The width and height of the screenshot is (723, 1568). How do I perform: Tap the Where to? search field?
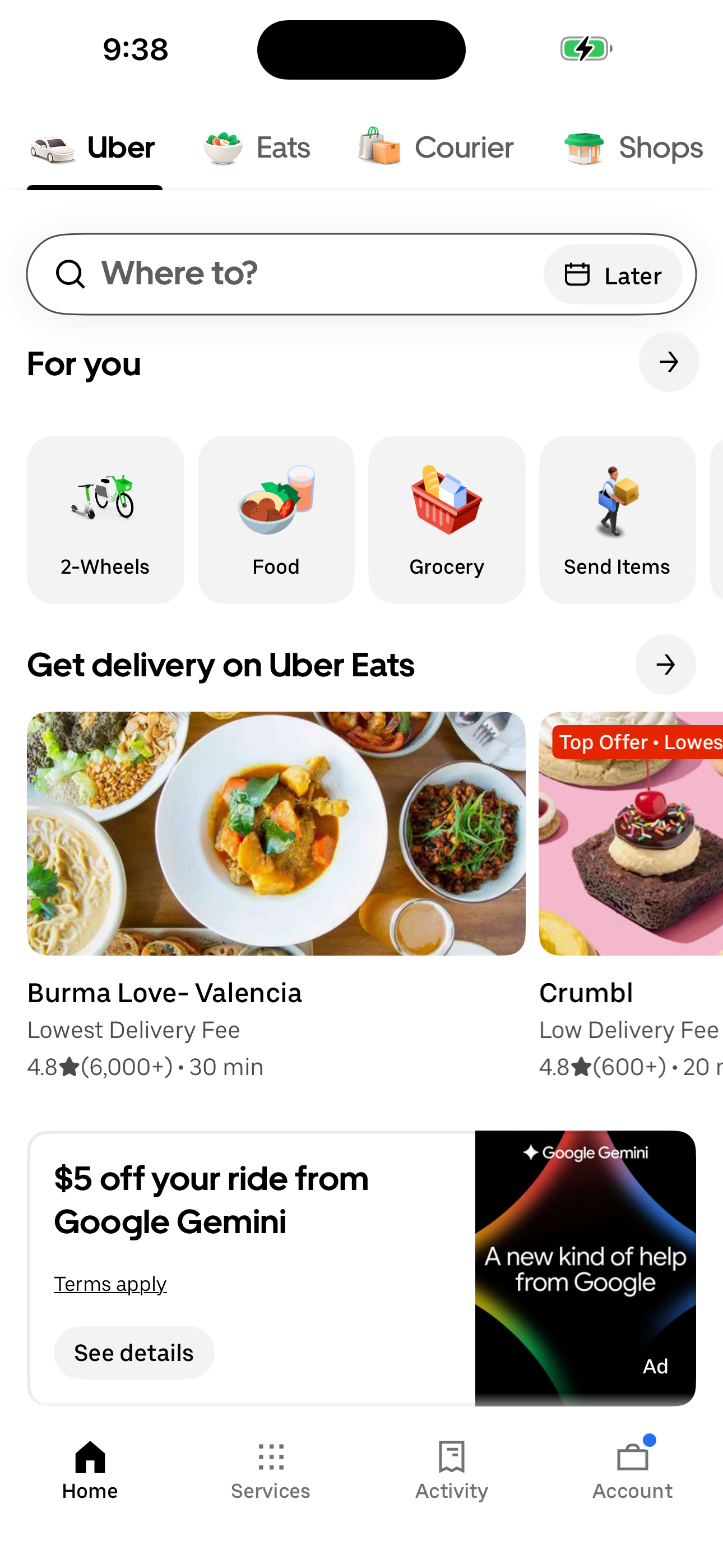274,274
